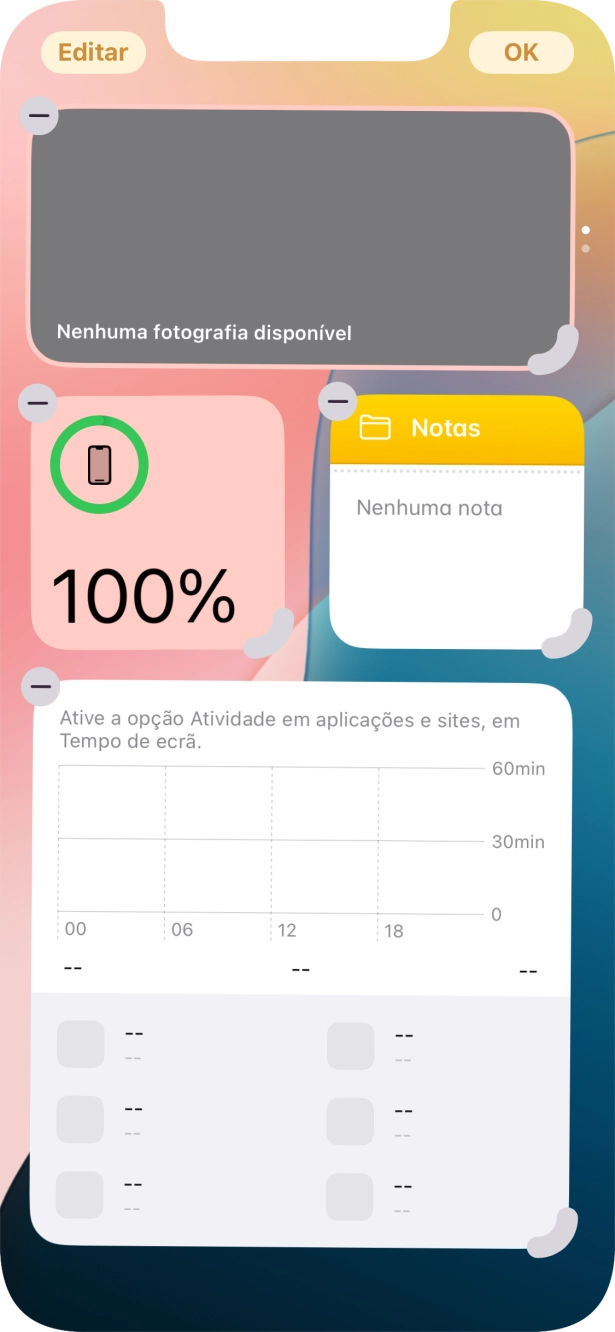The image size is (615, 1332).
Task: Tap the Editar button
Action: coord(93,53)
